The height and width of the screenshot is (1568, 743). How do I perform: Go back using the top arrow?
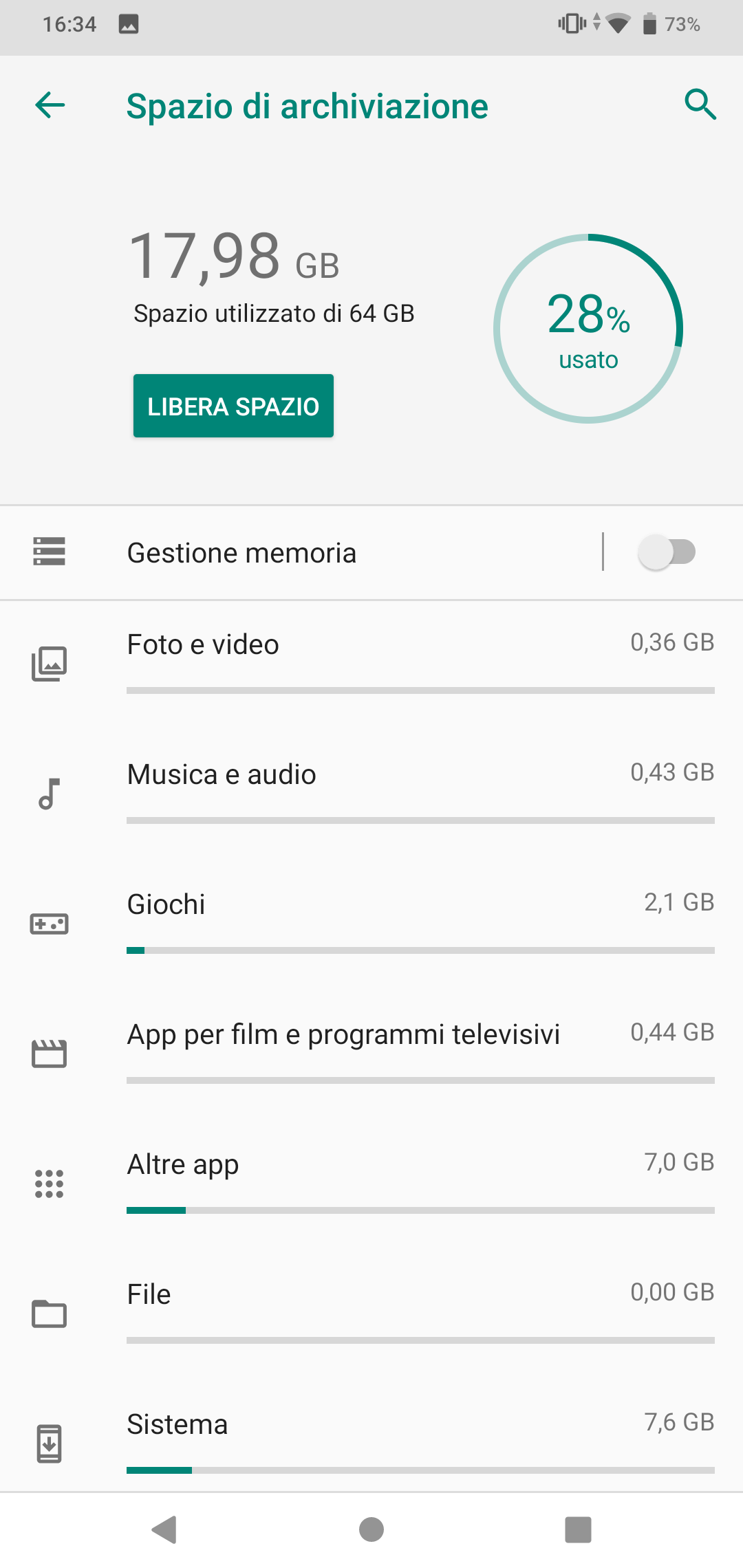click(x=50, y=105)
